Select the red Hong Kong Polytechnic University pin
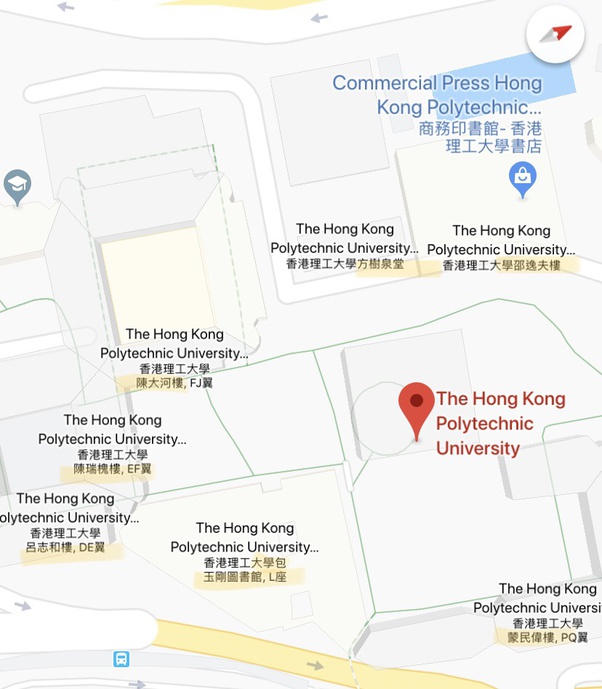This screenshot has width=602, height=689. coord(416,405)
